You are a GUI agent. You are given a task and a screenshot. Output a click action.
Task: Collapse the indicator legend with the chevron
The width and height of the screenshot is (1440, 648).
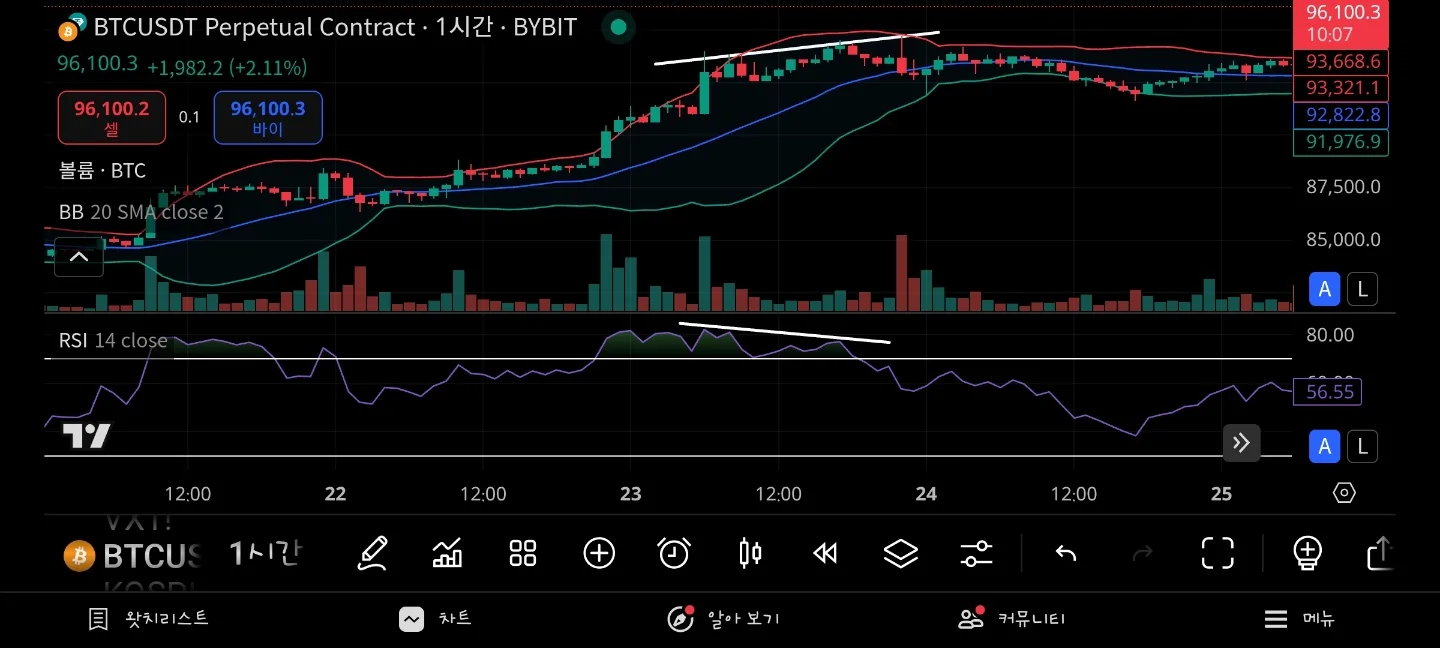pos(79,257)
